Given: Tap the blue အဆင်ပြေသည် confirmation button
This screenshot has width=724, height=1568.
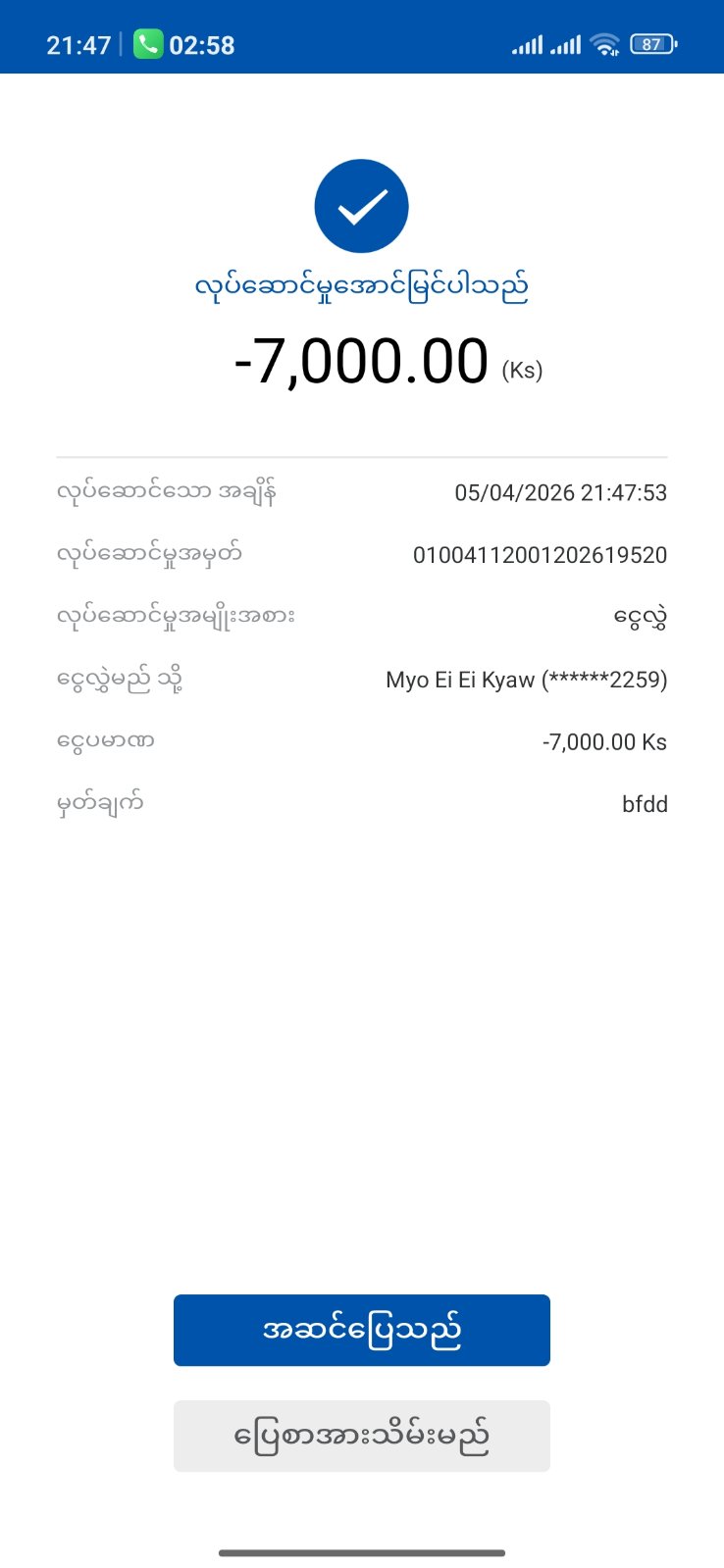Looking at the screenshot, I should point(361,1330).
